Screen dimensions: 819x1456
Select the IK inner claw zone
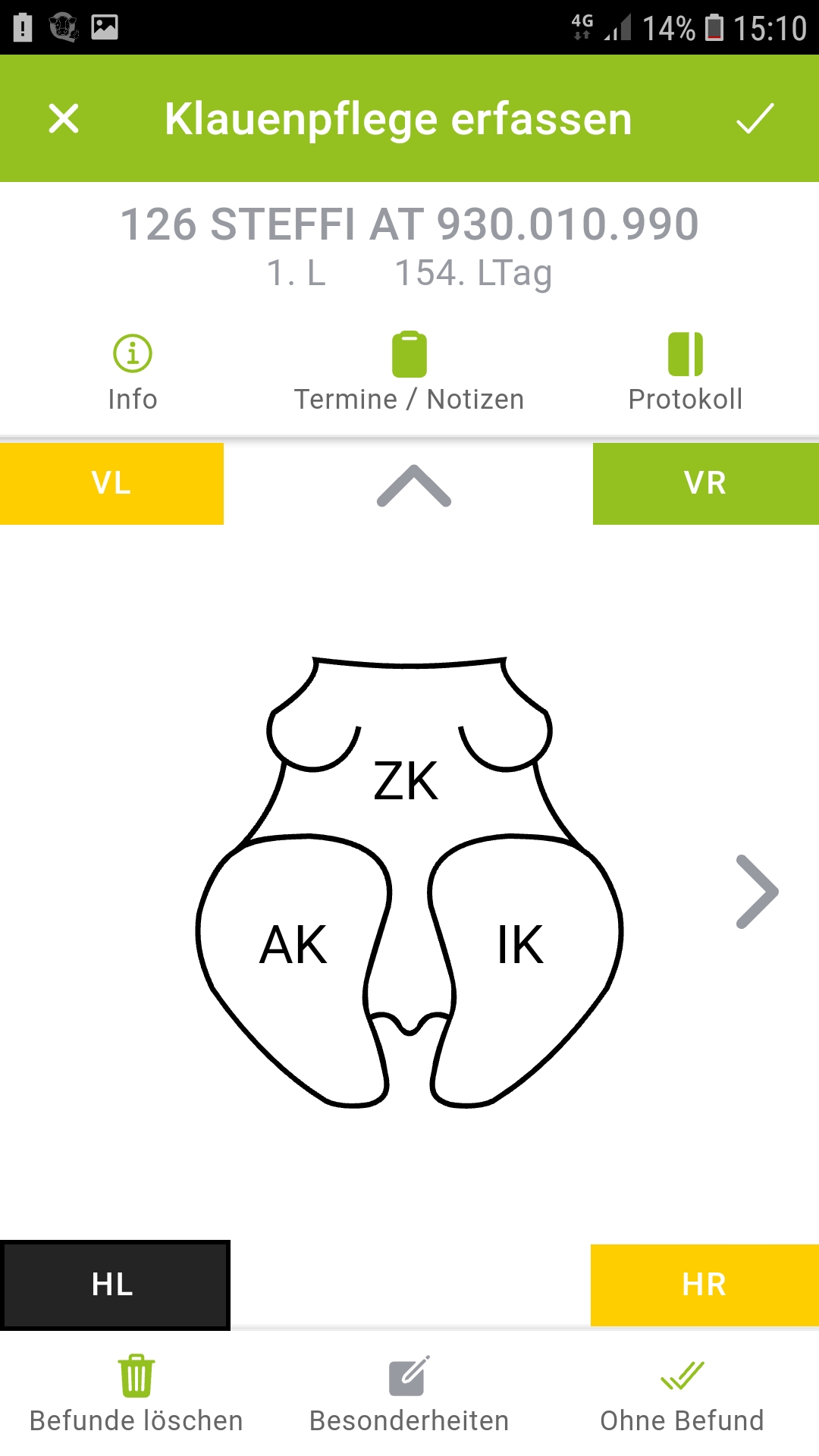(x=520, y=946)
